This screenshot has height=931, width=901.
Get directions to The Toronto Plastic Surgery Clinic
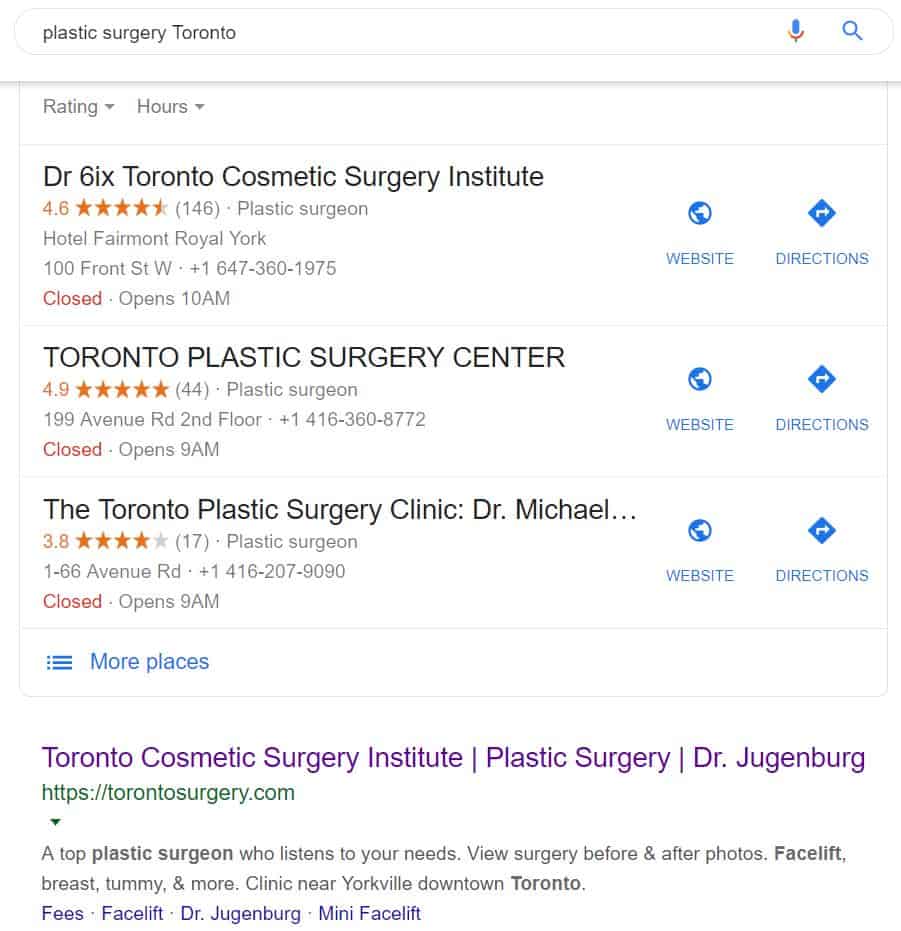point(821,547)
